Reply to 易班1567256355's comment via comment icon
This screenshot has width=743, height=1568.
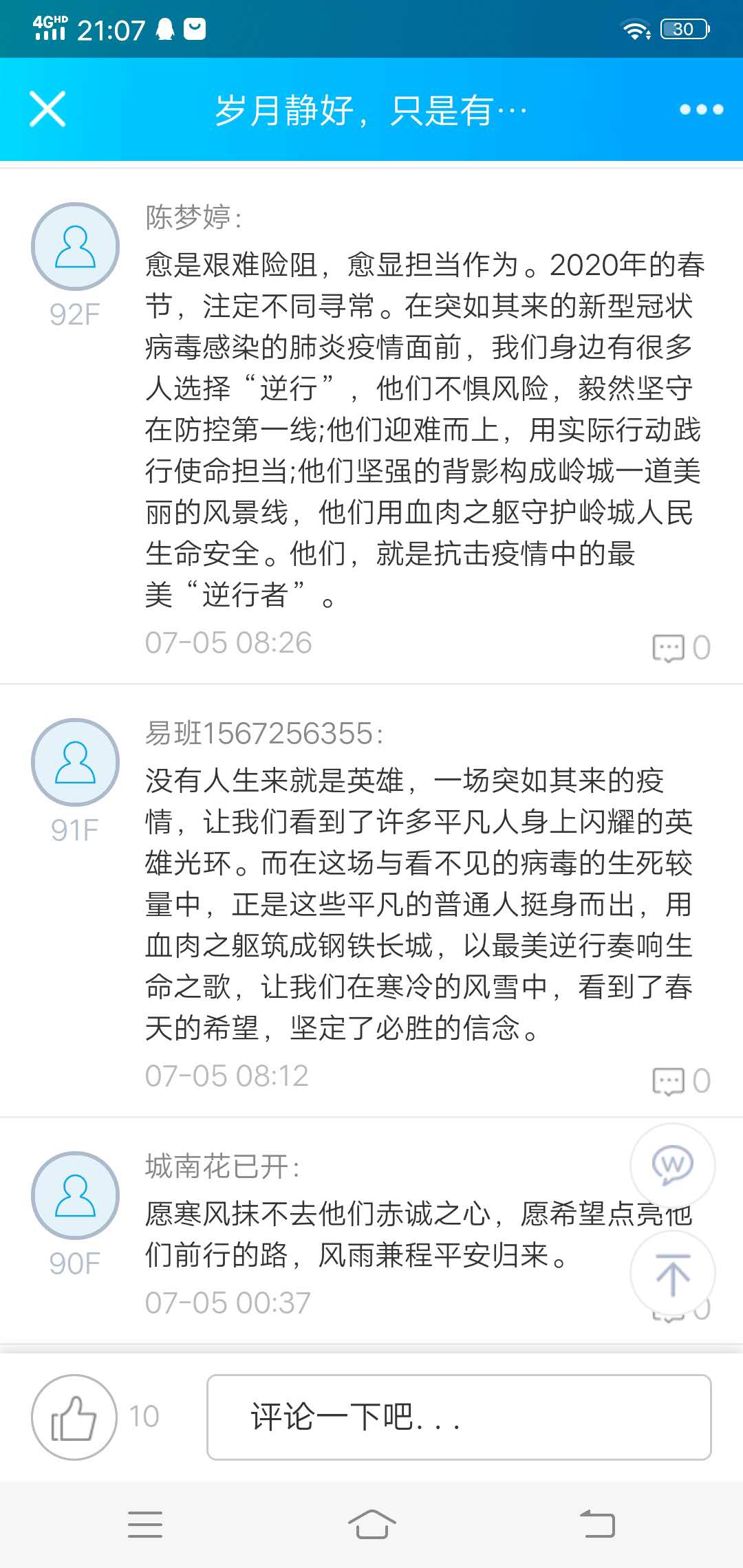pyautogui.click(x=668, y=1081)
